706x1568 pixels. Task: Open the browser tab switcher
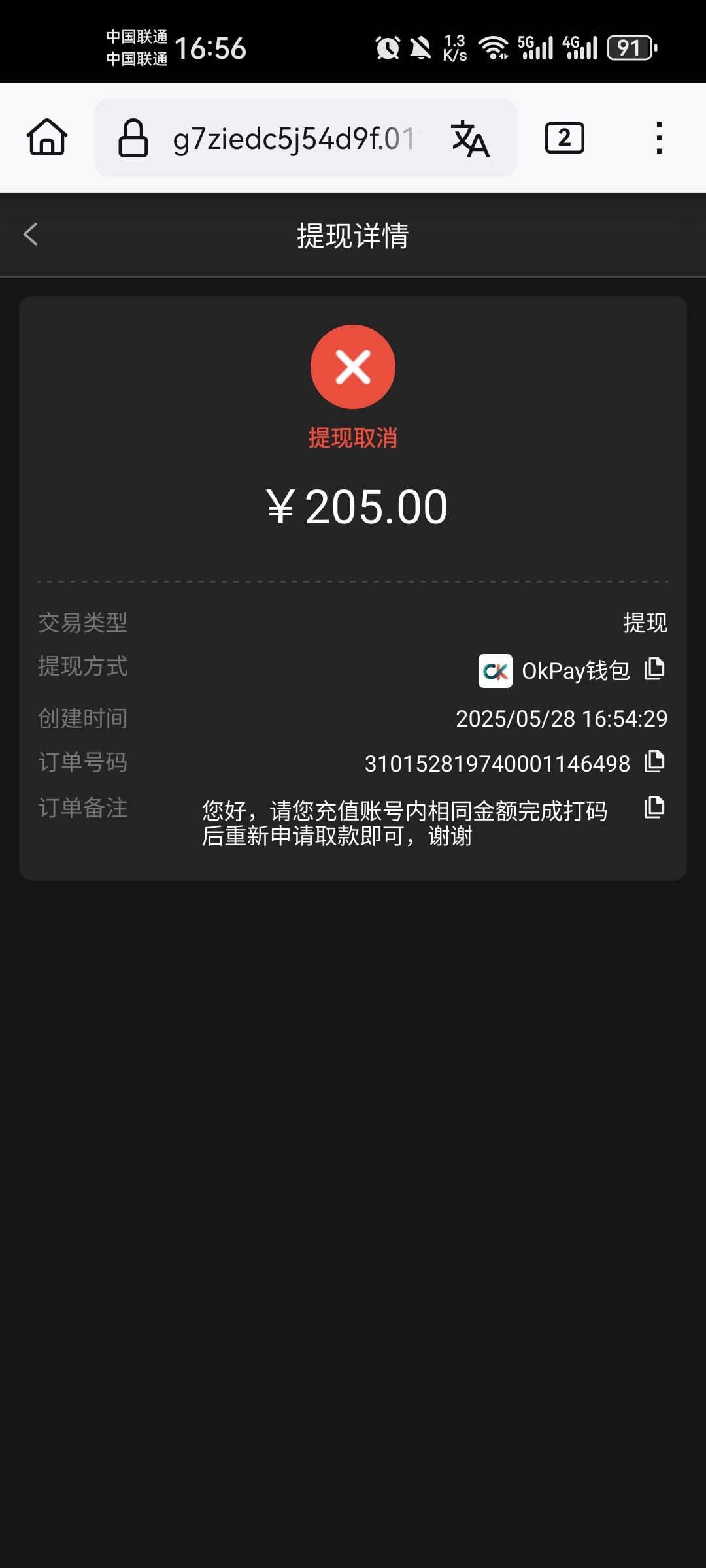pos(564,138)
